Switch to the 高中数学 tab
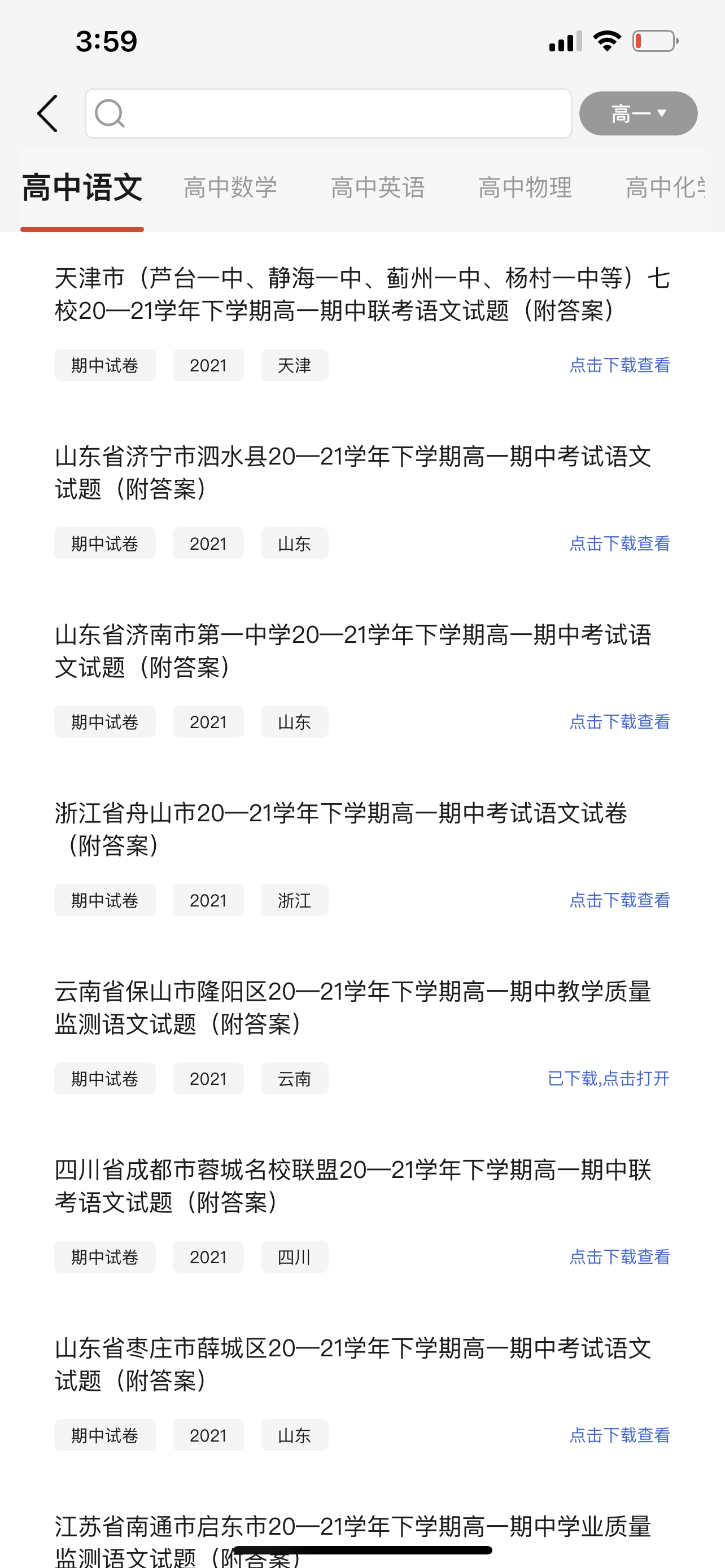725x1568 pixels. 230,187
